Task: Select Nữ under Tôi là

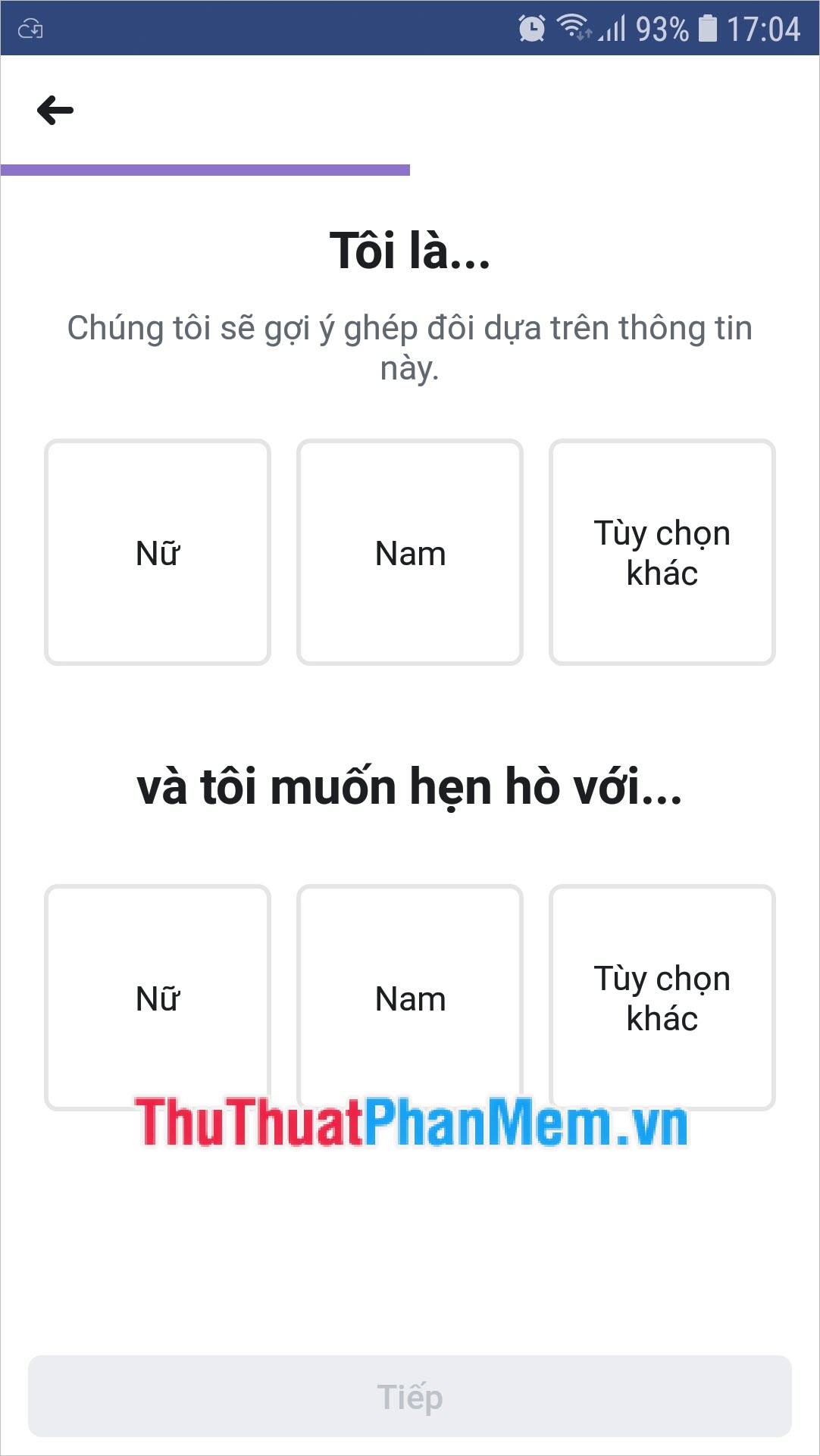Action: pyautogui.click(x=158, y=552)
